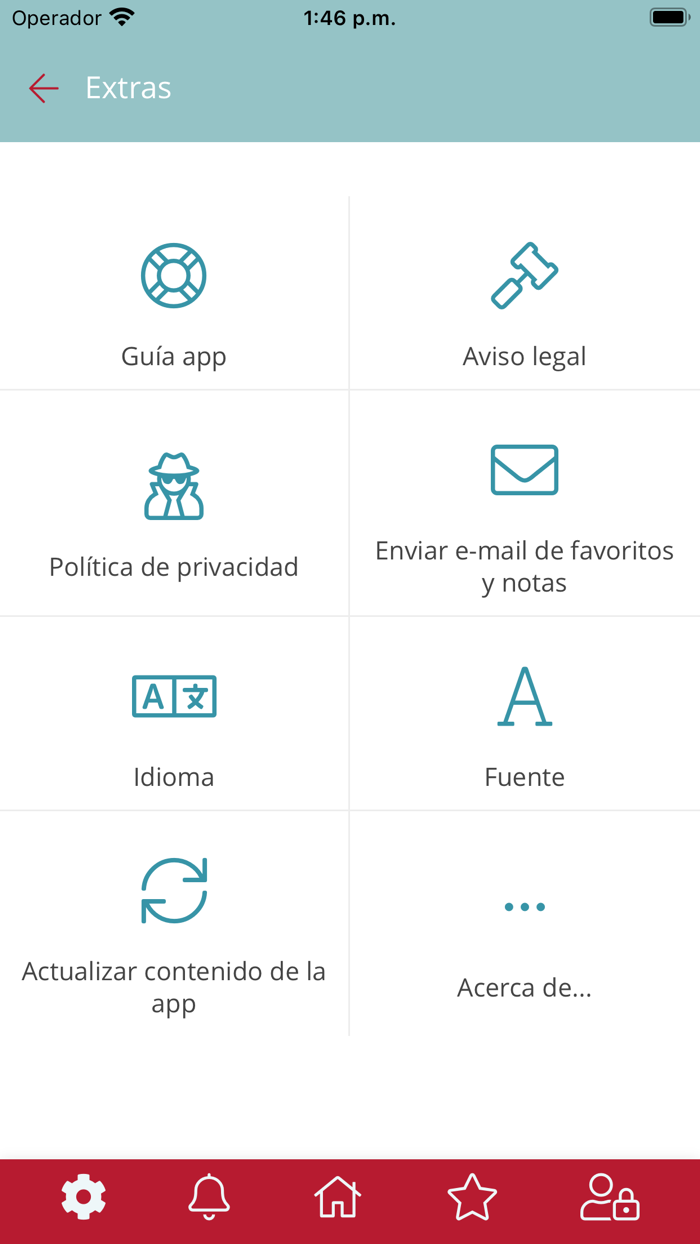The height and width of the screenshot is (1244, 700).
Task: Open the notifications bell tab
Action: 209,1196
